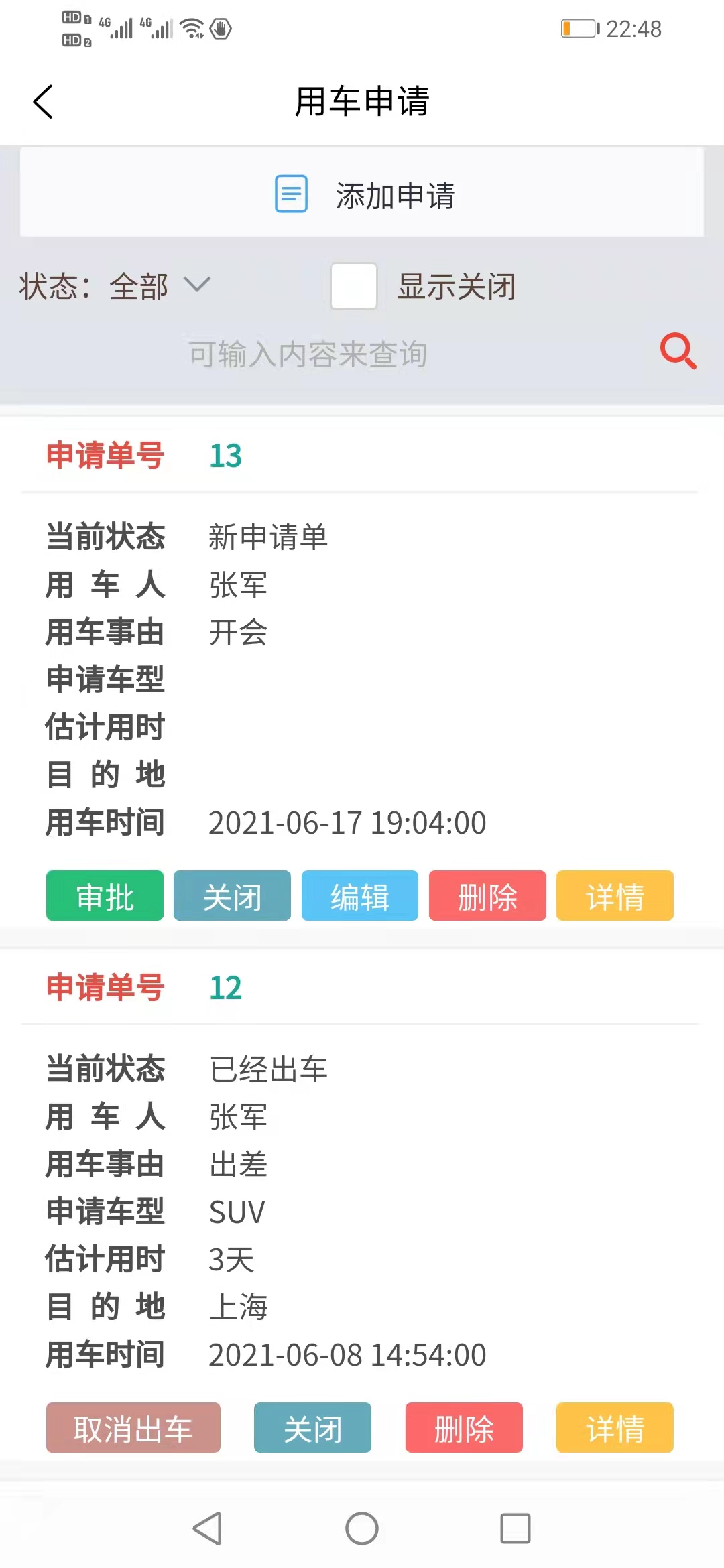Open recent apps from the navigation bar
The width and height of the screenshot is (724, 1568).
[x=516, y=1528]
